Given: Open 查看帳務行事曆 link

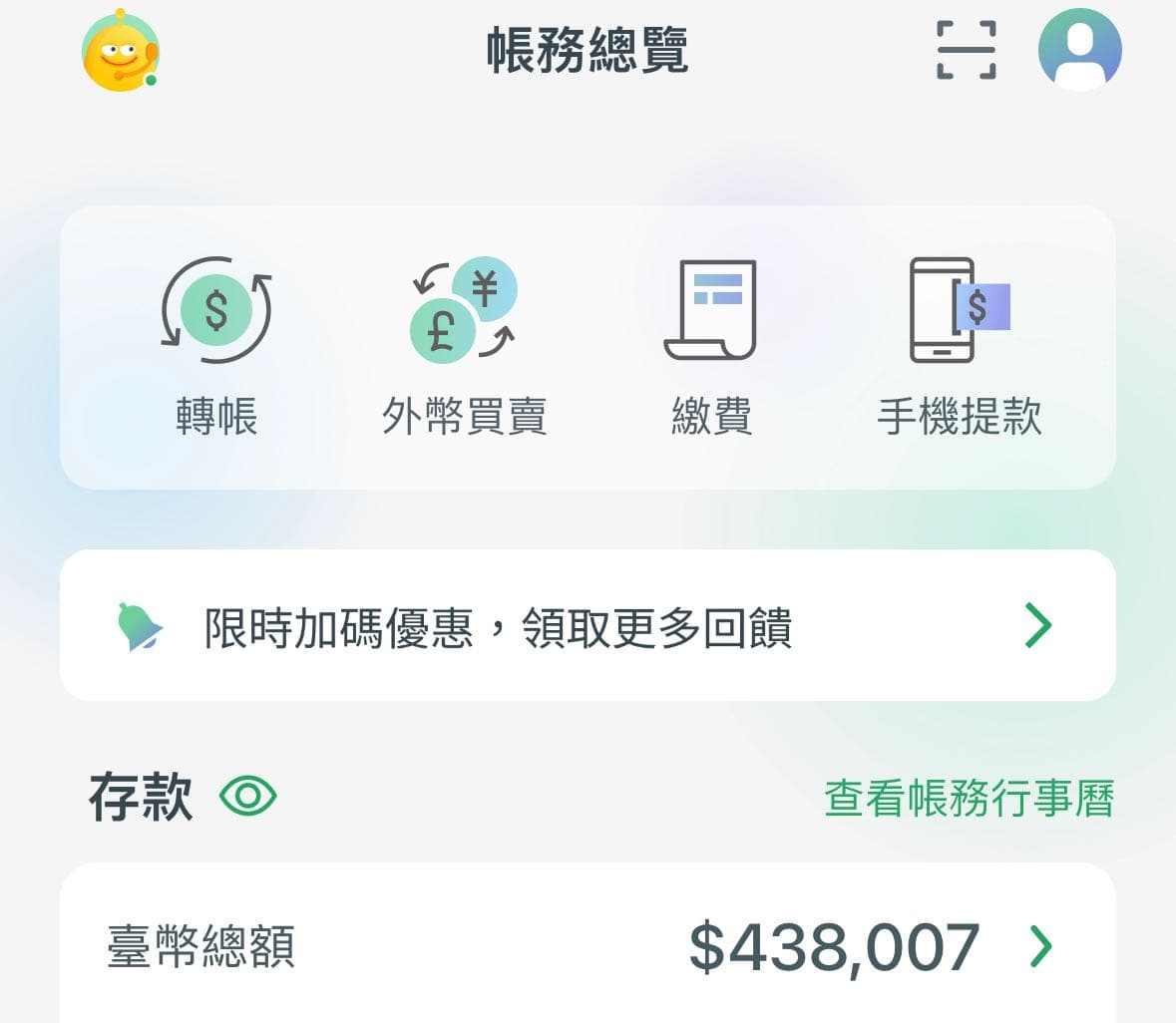Looking at the screenshot, I should click(969, 799).
